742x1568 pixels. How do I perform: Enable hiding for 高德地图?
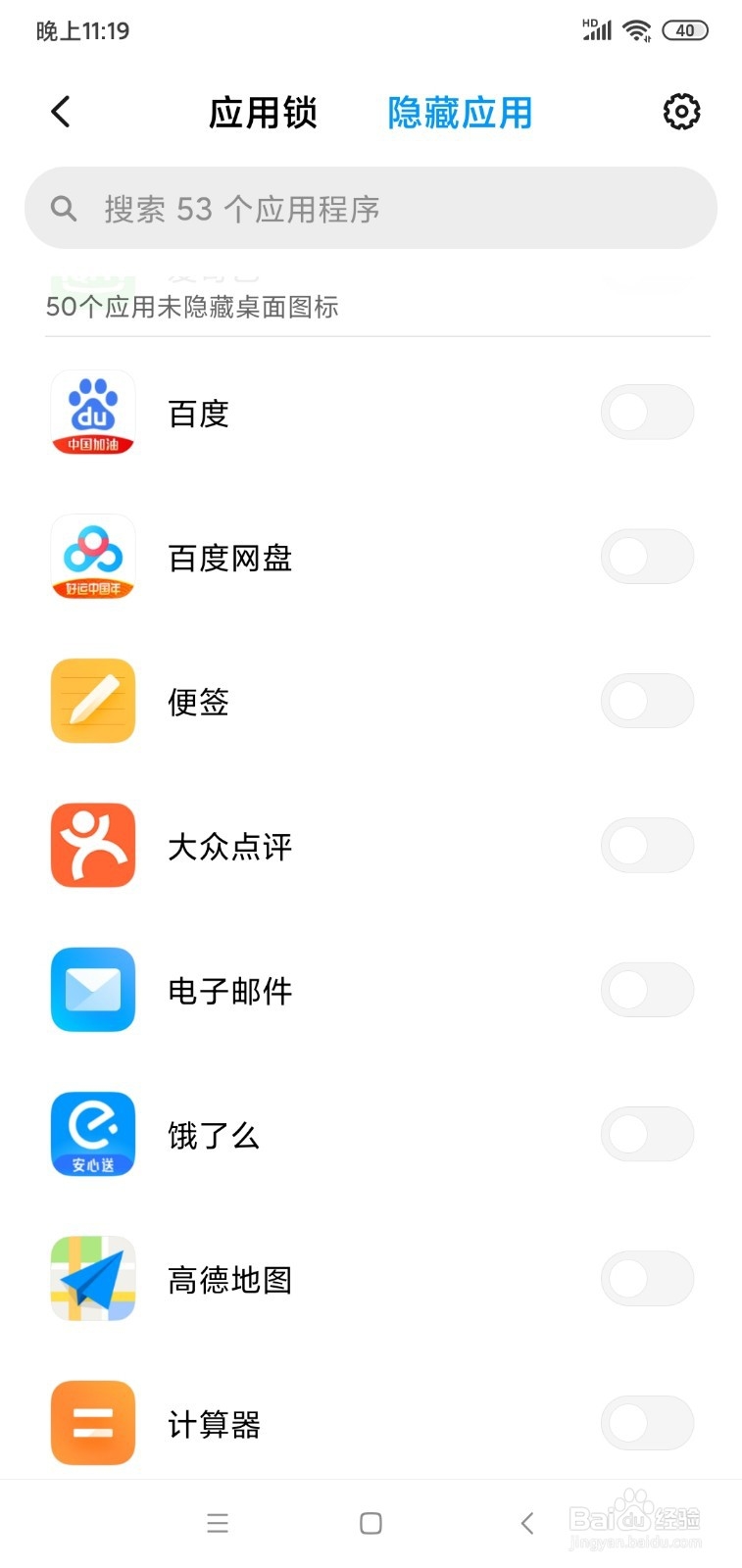647,1278
